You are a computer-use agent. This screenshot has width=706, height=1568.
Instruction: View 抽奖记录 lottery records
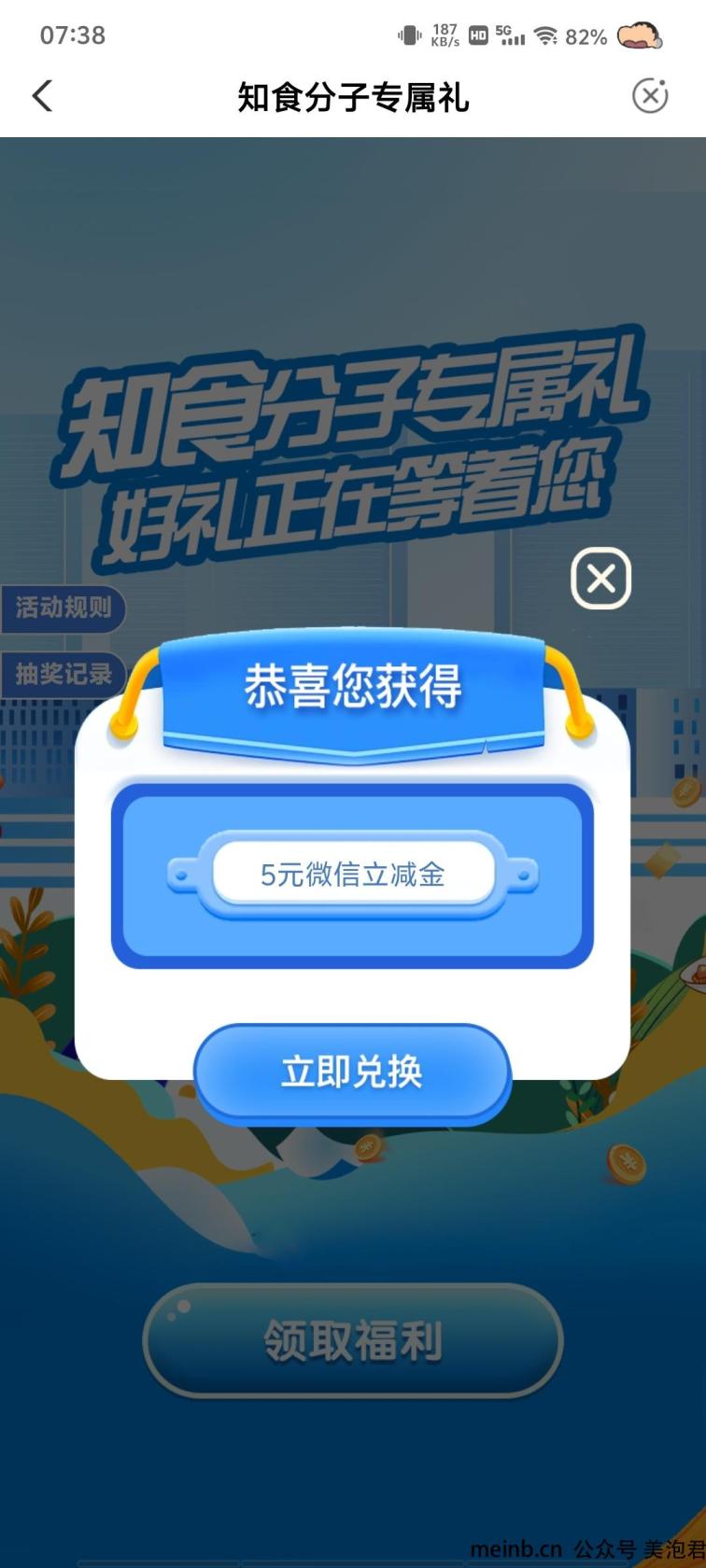point(63,674)
